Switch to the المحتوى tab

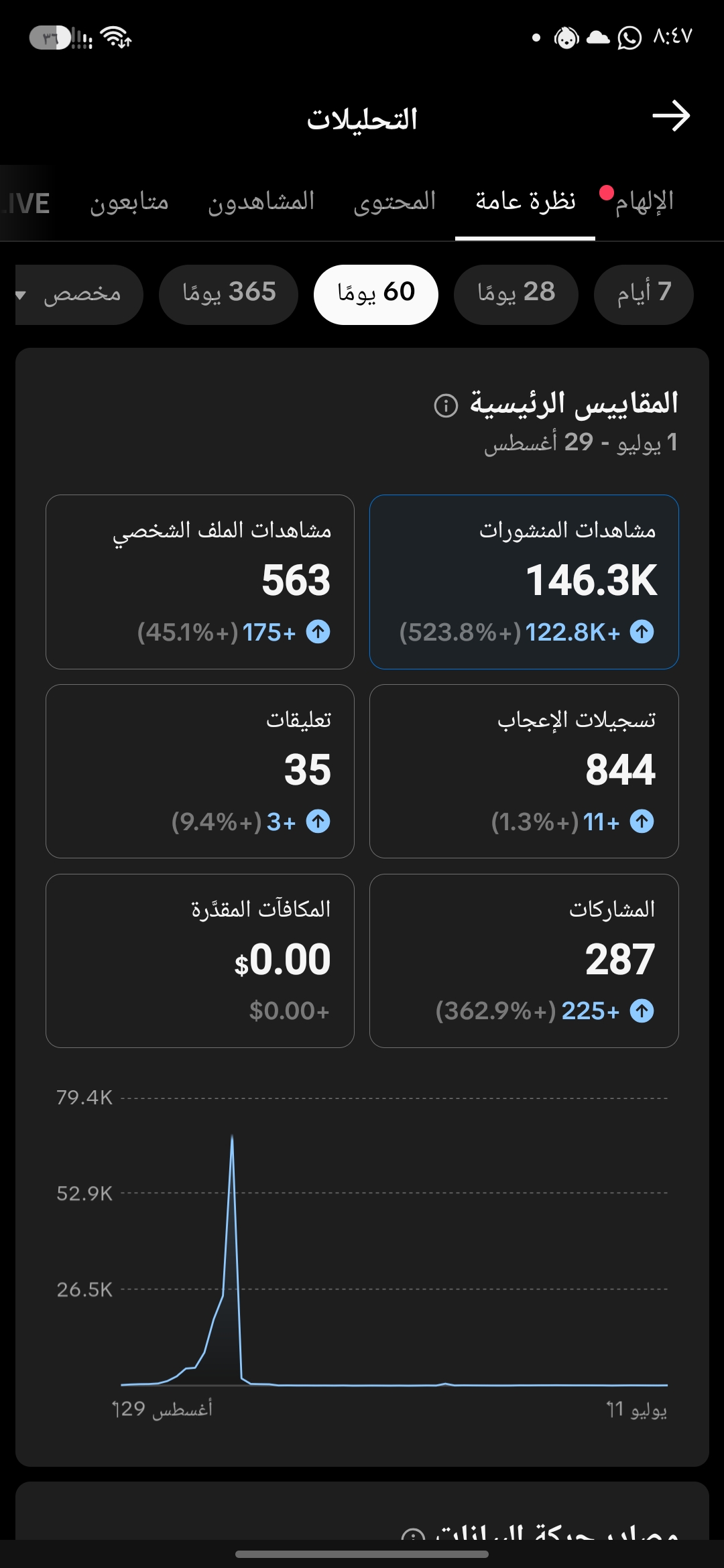tap(395, 201)
